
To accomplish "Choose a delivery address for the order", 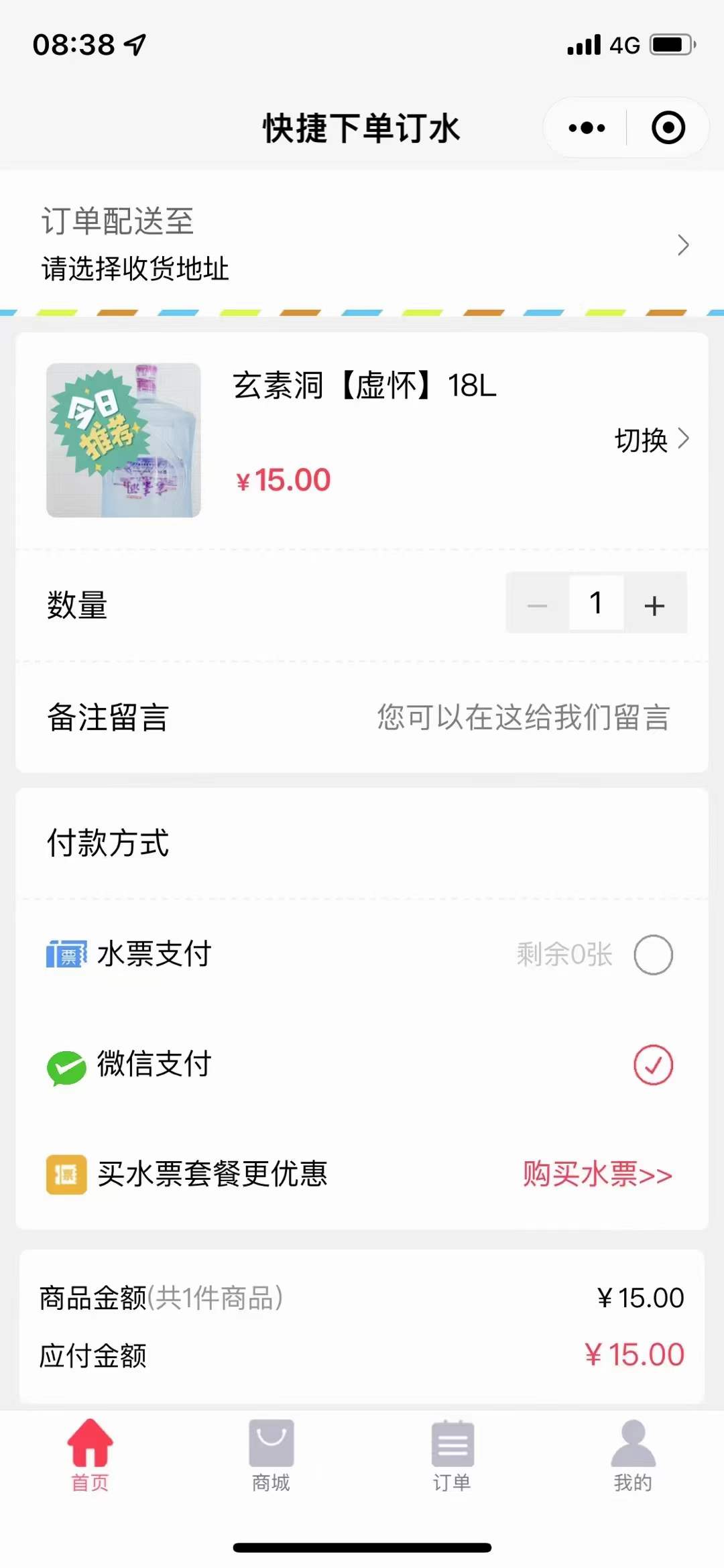I will click(x=362, y=245).
